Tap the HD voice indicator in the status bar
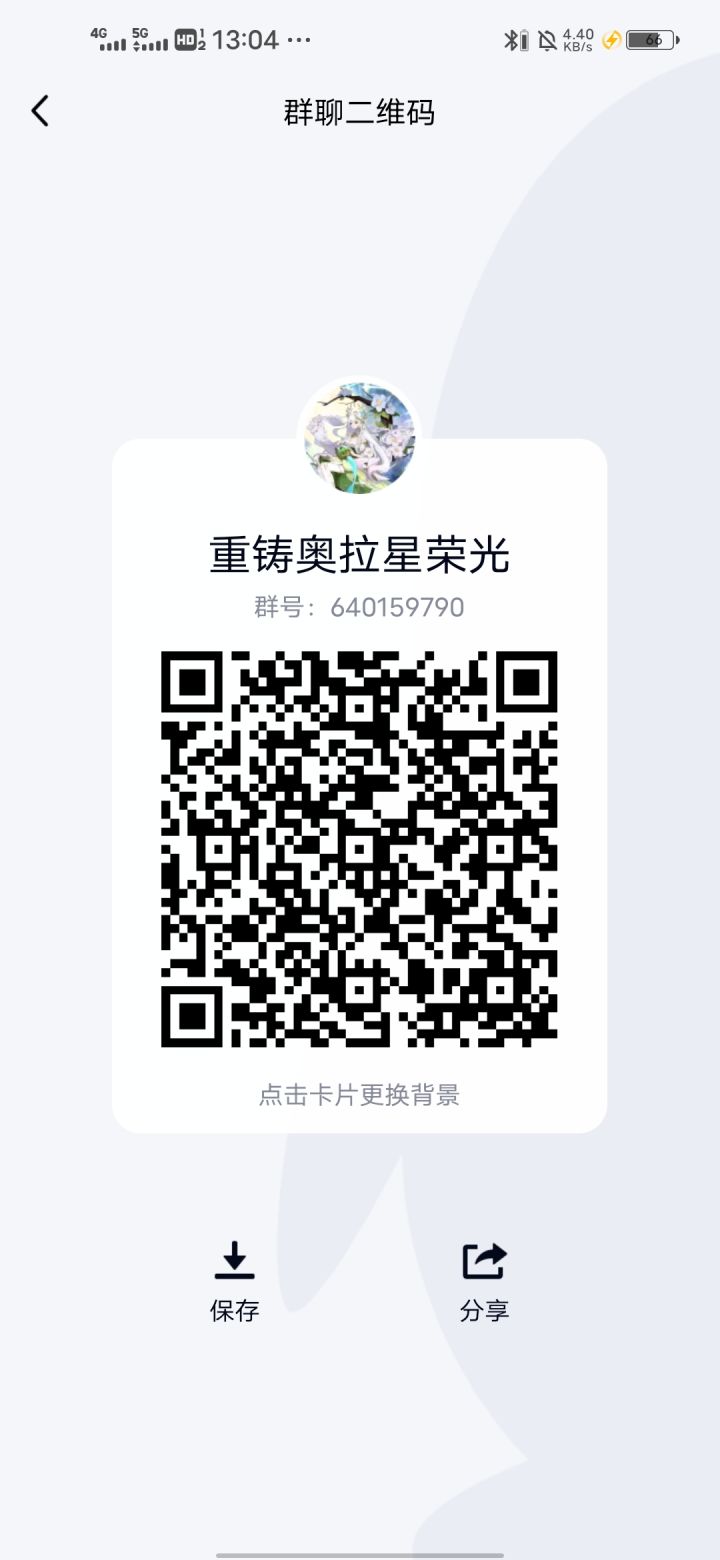Viewport: 720px width, 1560px height. [188, 38]
